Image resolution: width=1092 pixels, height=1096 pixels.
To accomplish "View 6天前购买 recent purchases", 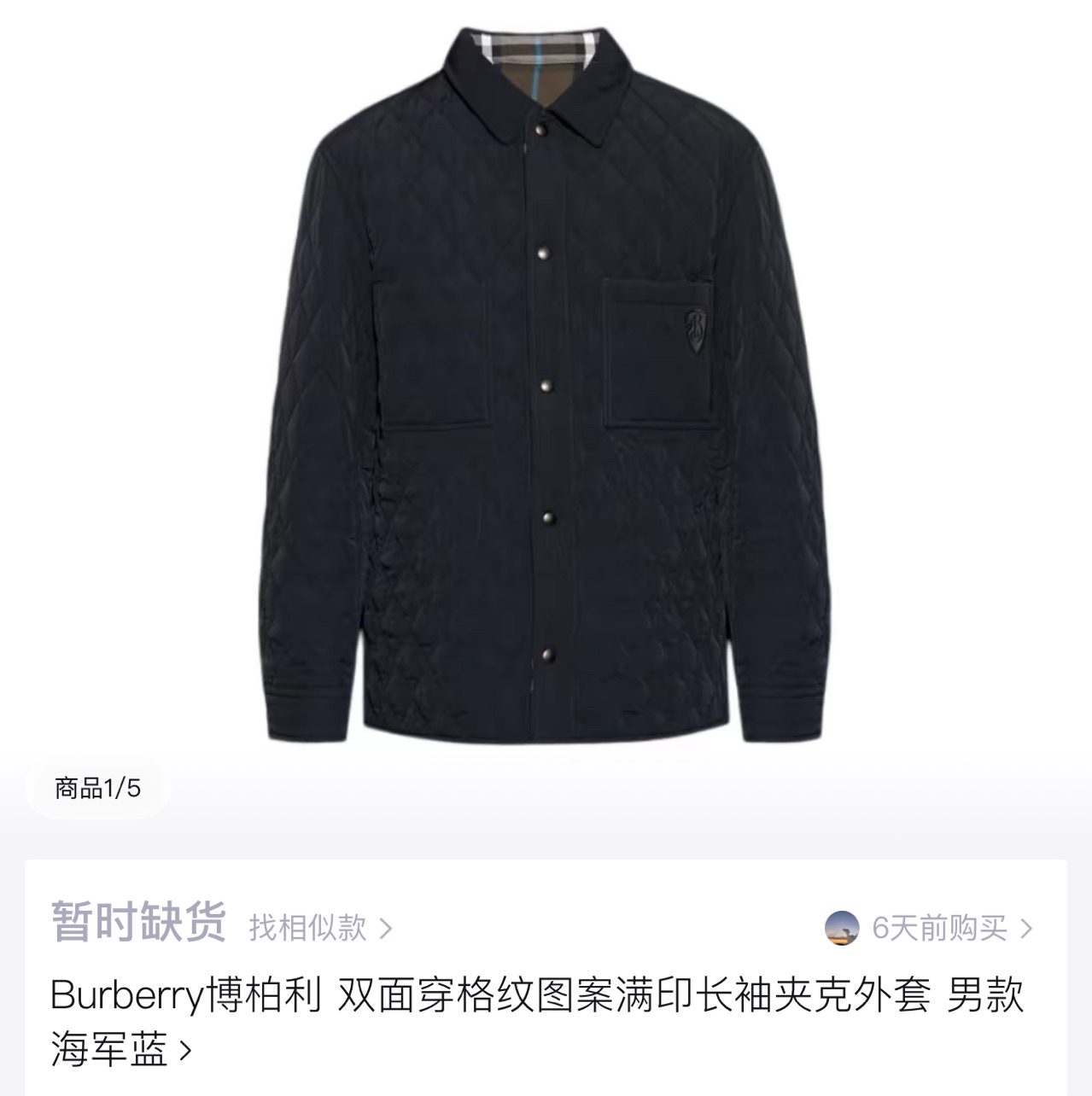I will [939, 928].
